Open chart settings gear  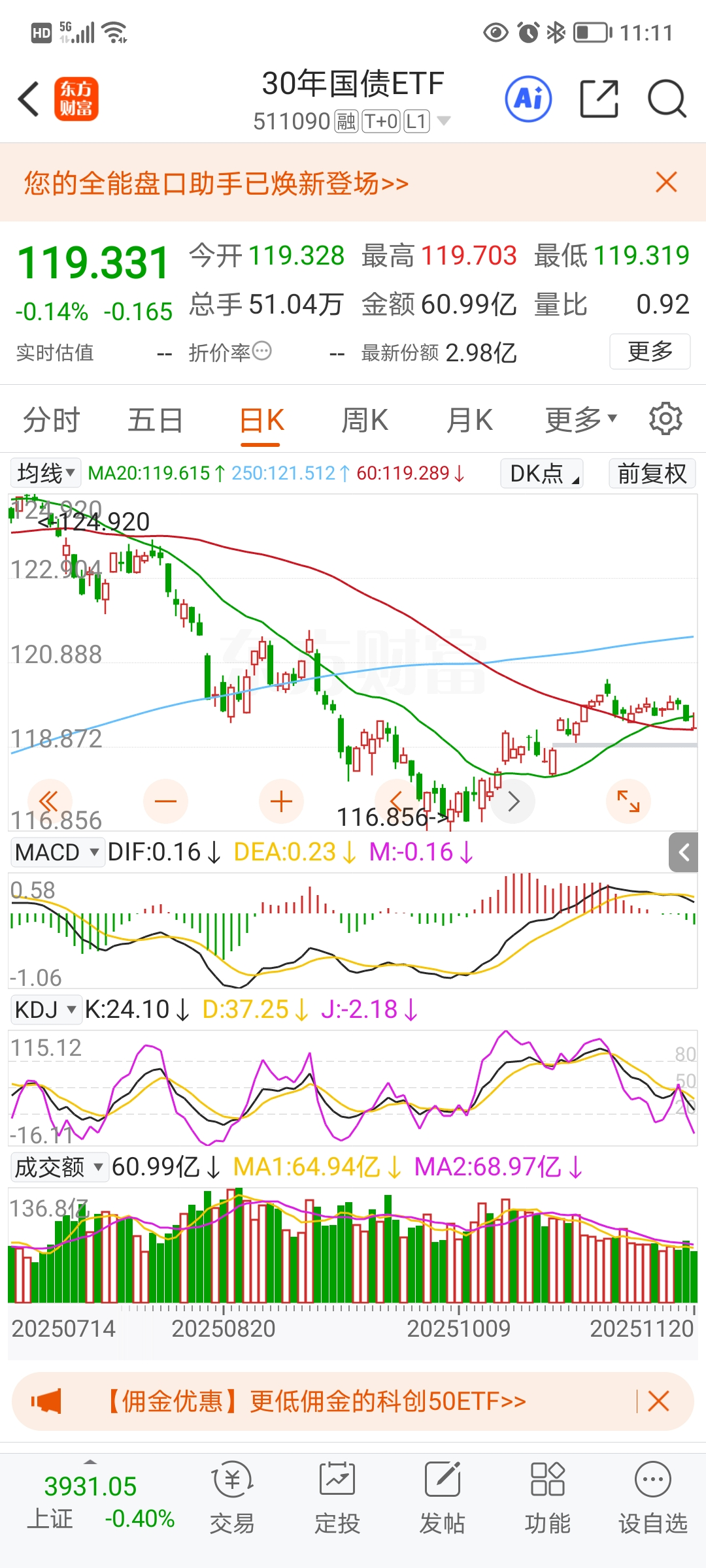pos(665,419)
